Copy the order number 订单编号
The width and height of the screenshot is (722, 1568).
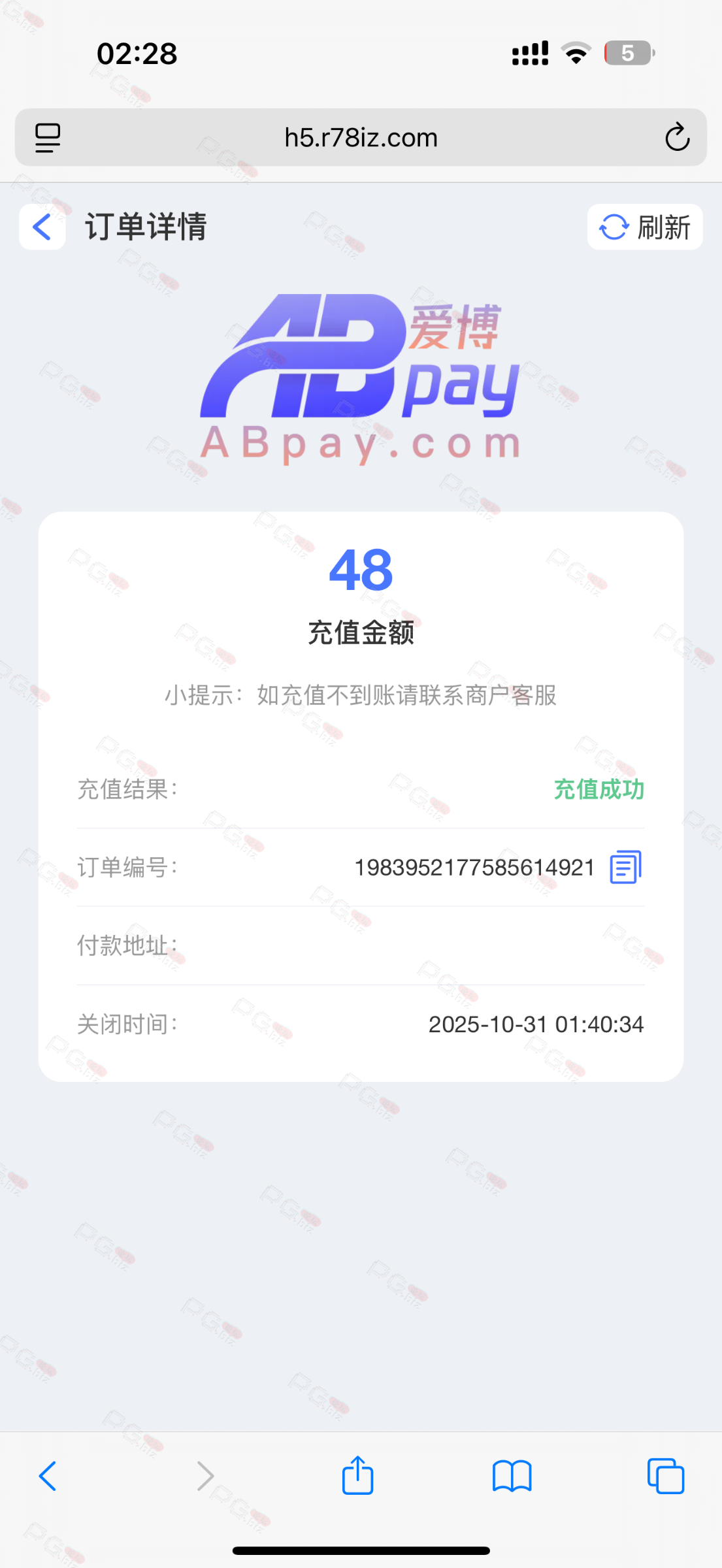pos(625,867)
